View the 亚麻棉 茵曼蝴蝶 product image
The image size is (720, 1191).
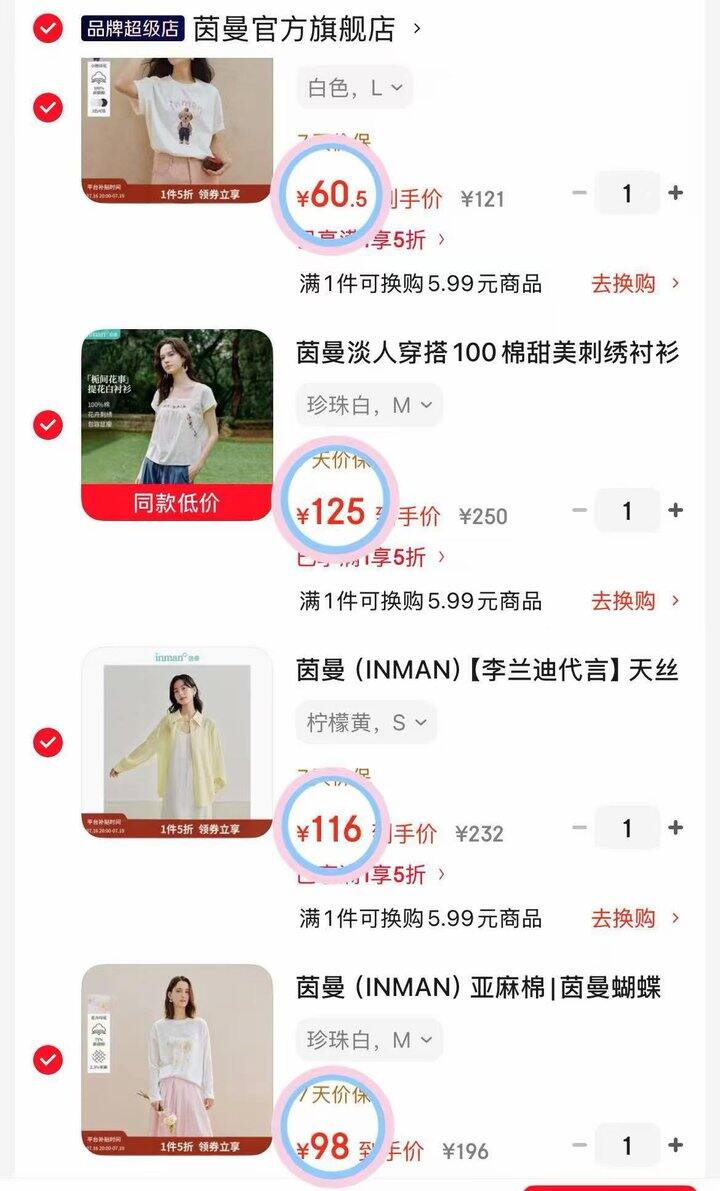pos(177,1060)
